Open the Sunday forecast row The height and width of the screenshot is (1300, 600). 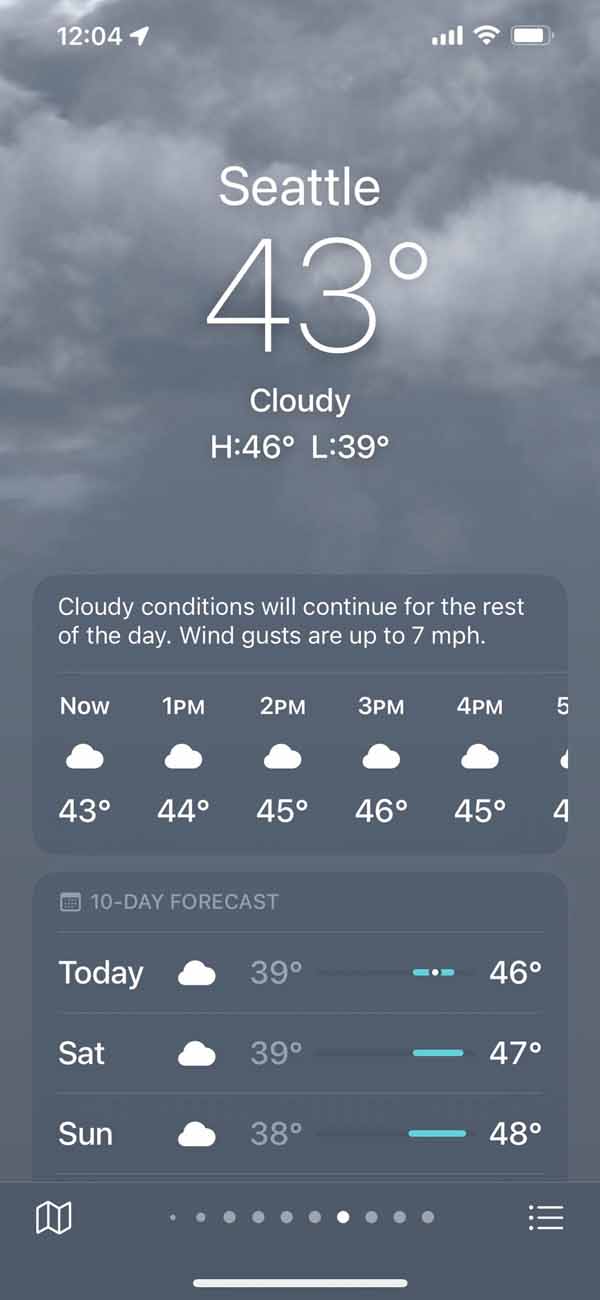click(x=300, y=1134)
